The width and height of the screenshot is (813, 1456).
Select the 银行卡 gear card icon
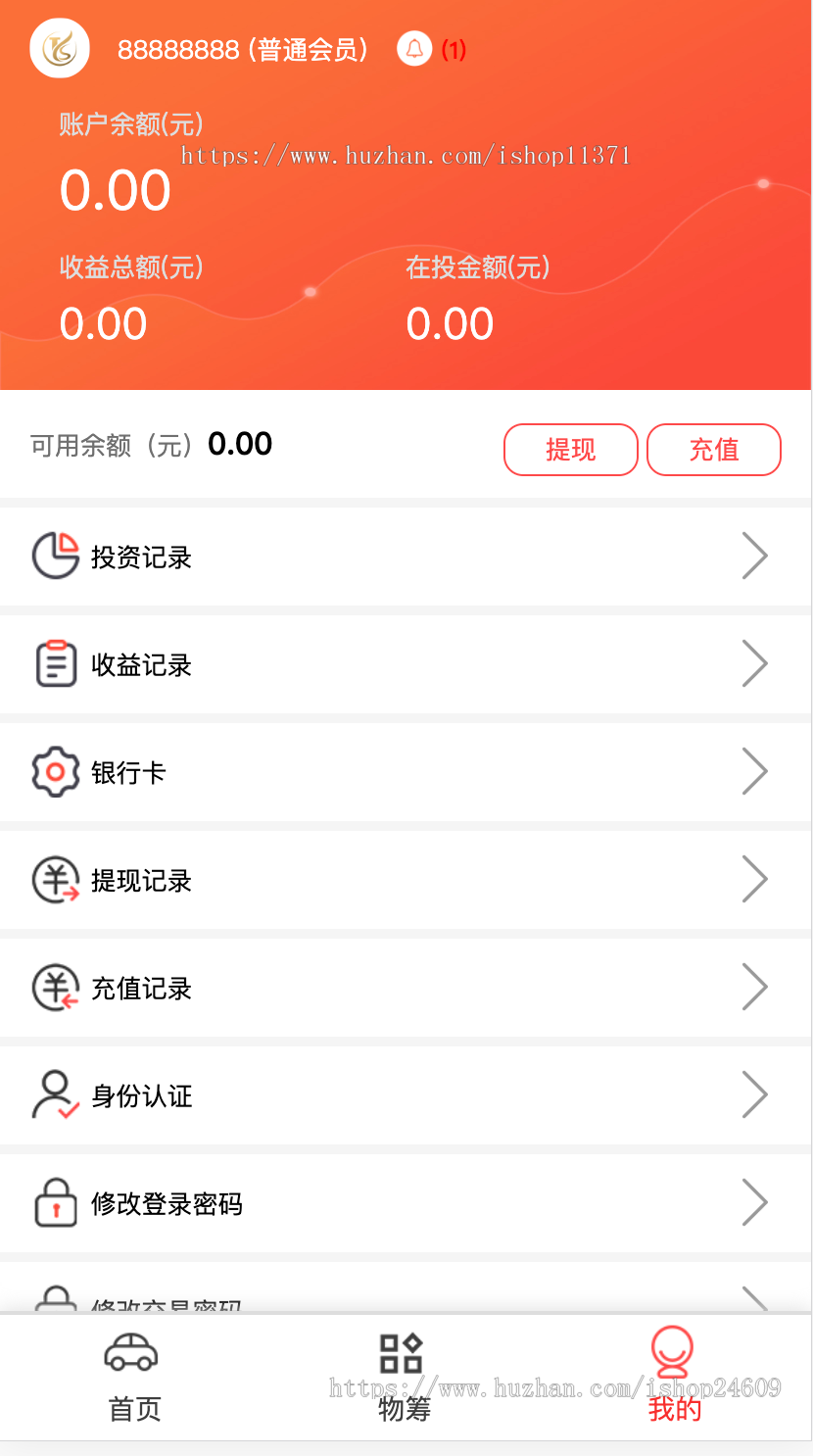coord(56,771)
